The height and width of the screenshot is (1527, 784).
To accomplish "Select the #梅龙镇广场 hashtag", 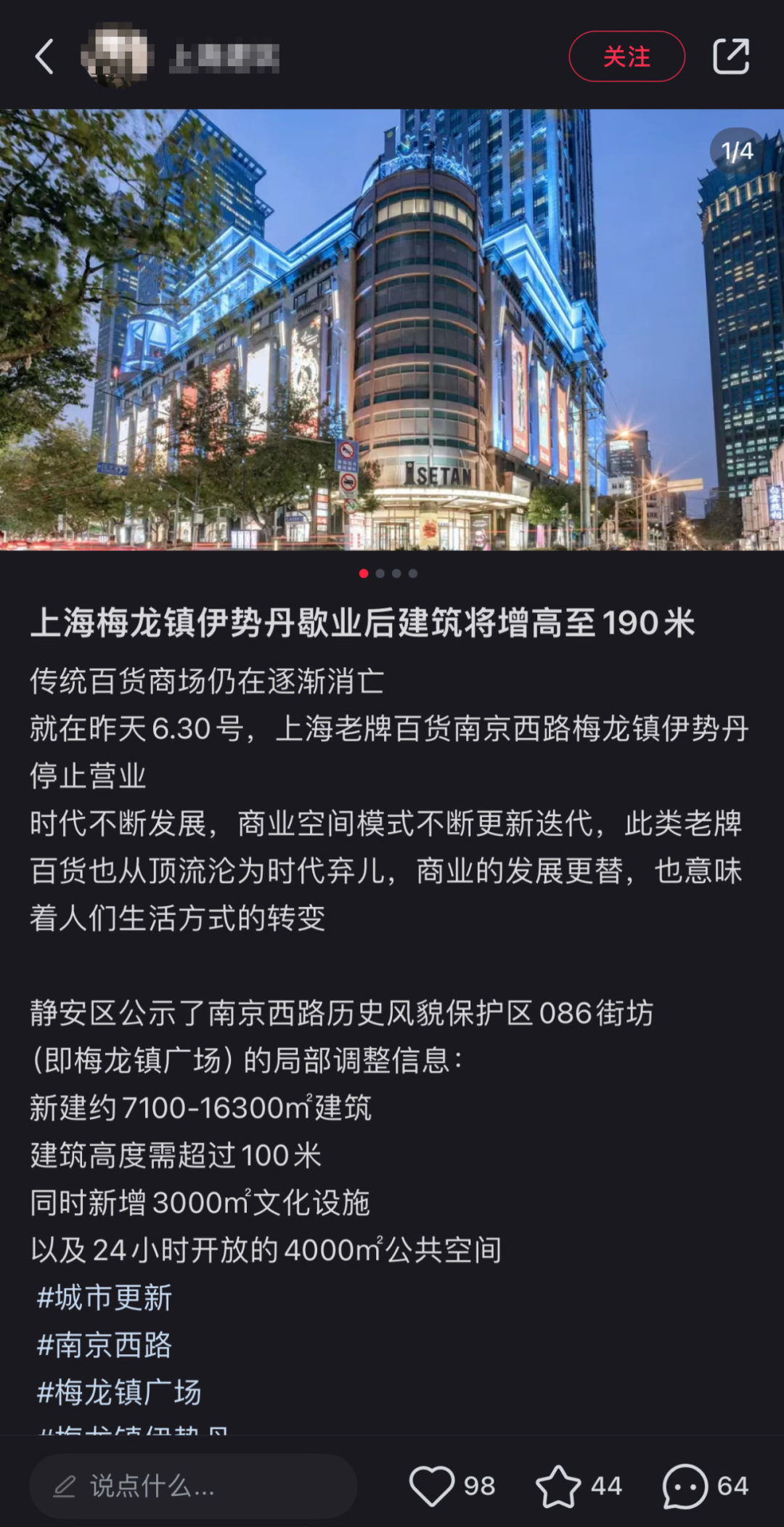I will pyautogui.click(x=119, y=1392).
